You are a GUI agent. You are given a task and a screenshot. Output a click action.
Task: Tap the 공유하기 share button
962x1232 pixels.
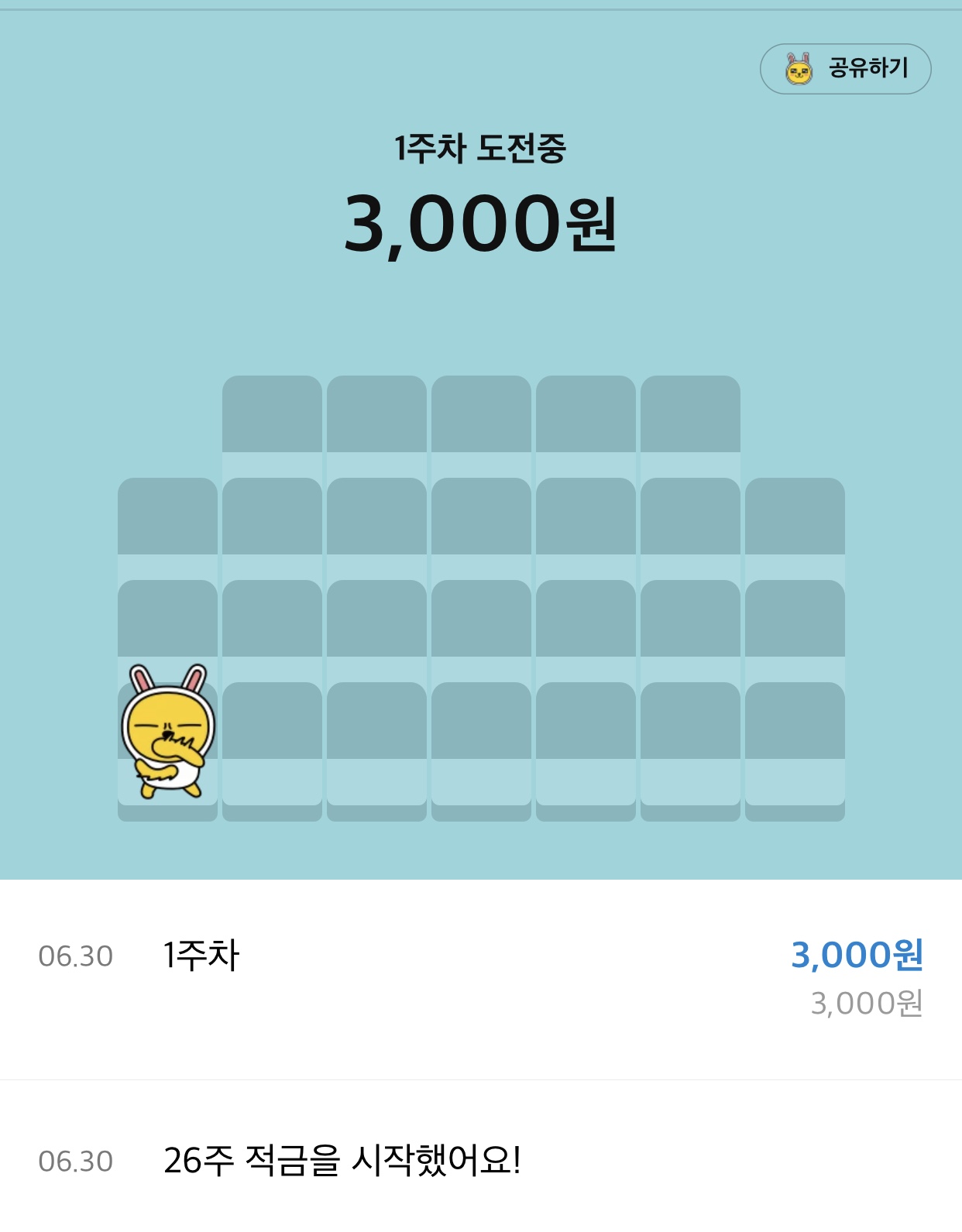[845, 69]
